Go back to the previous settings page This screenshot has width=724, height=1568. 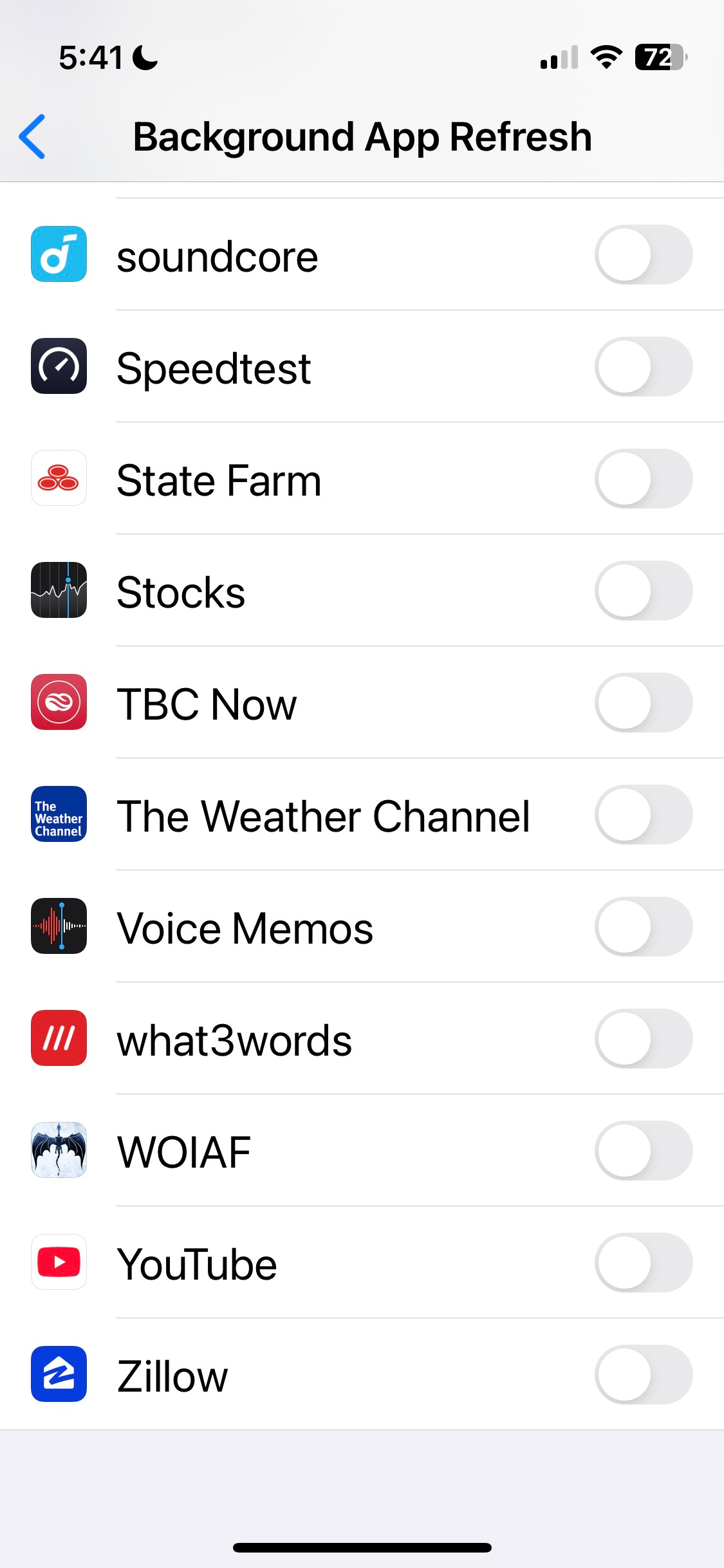(x=32, y=136)
